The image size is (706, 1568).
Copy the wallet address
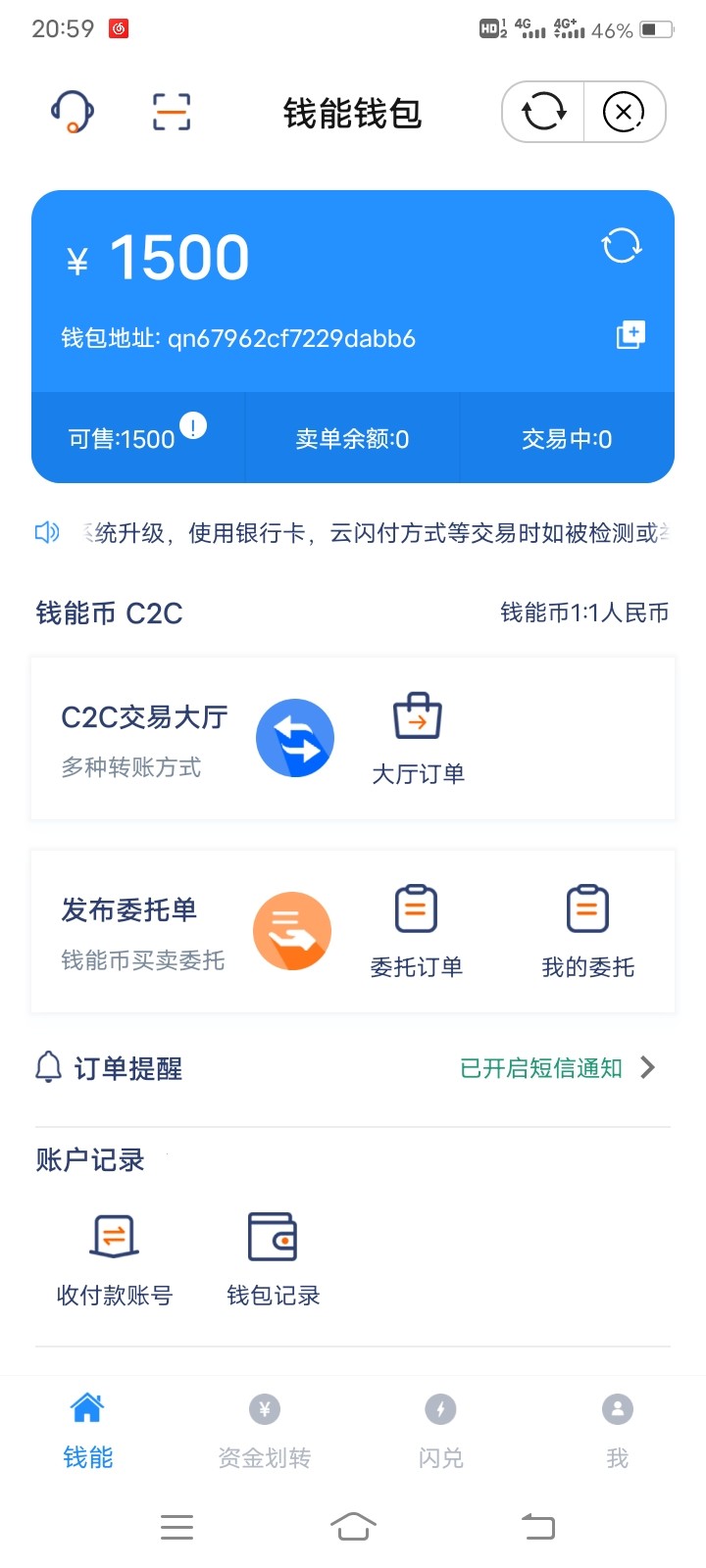click(x=629, y=334)
